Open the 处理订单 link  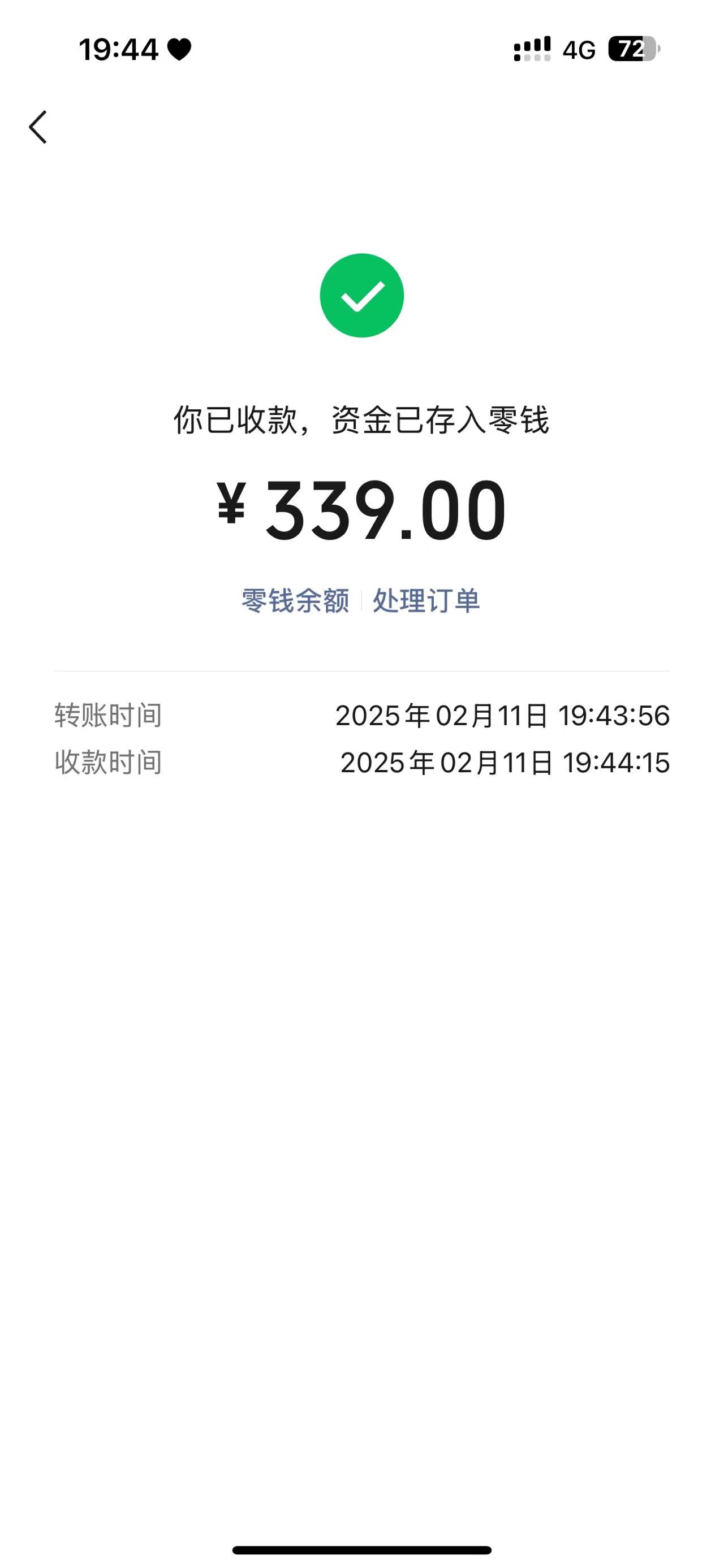coord(426,601)
